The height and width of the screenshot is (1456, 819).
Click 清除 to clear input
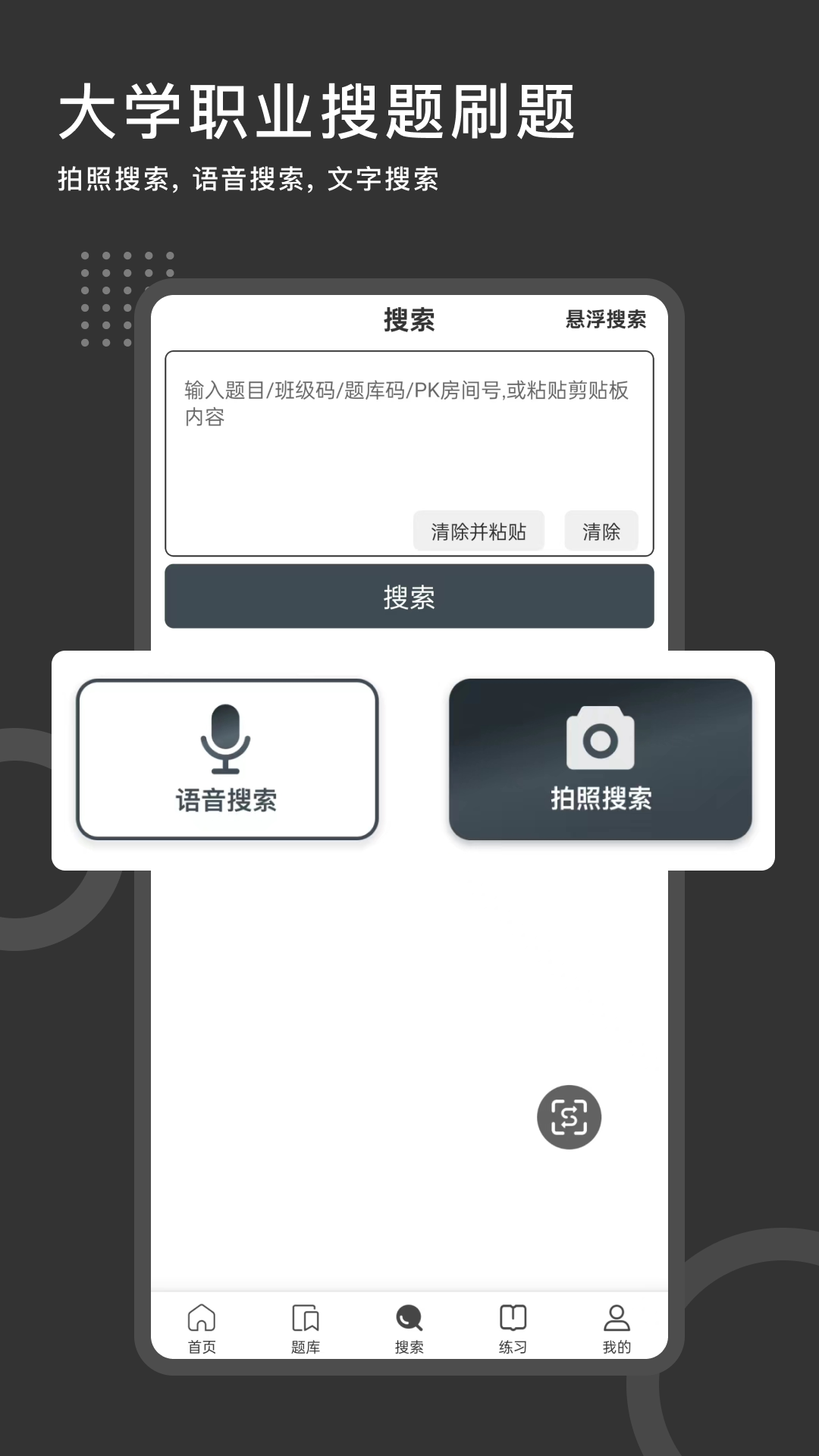(x=601, y=532)
